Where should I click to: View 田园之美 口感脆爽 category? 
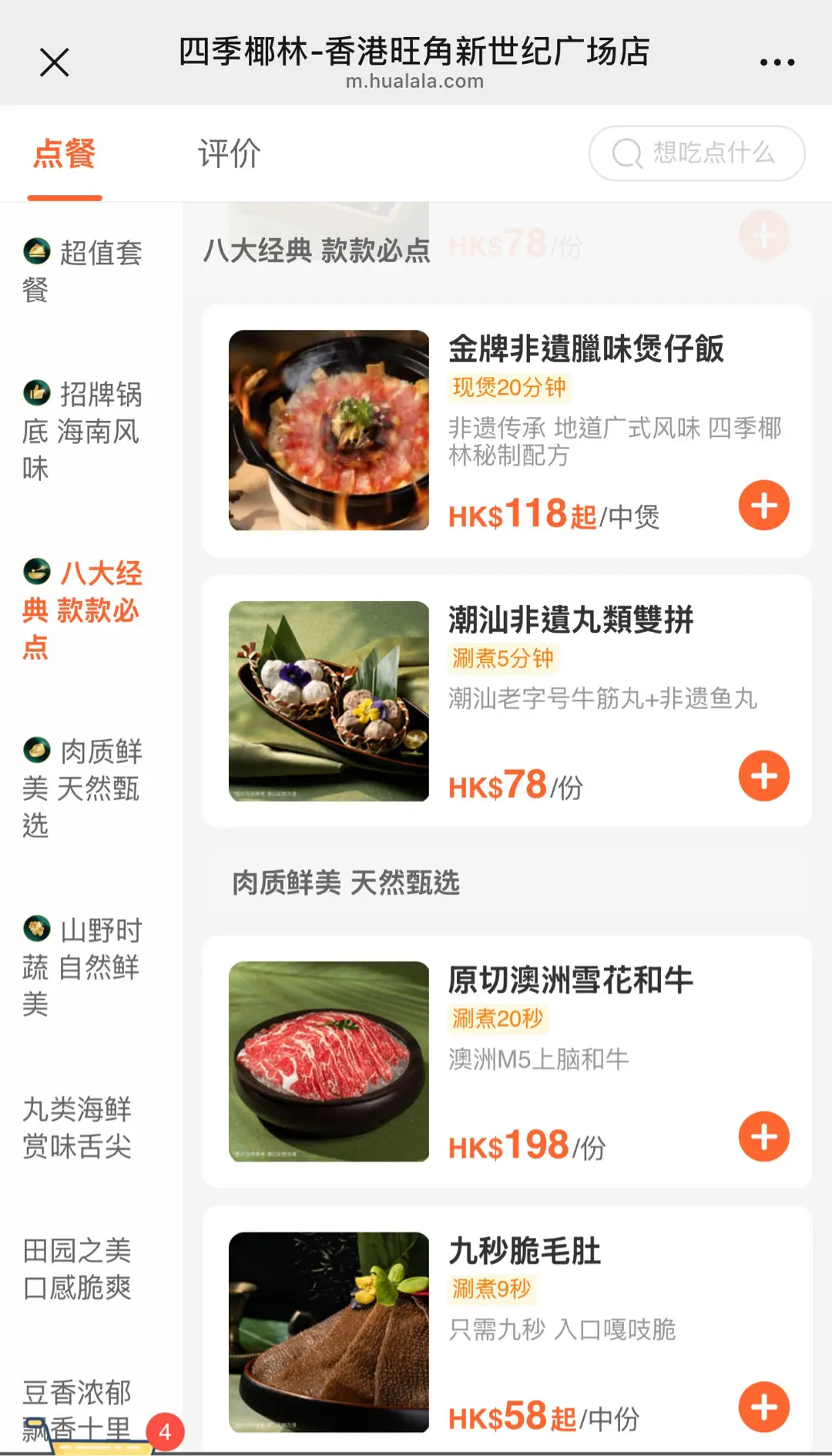(77, 1269)
